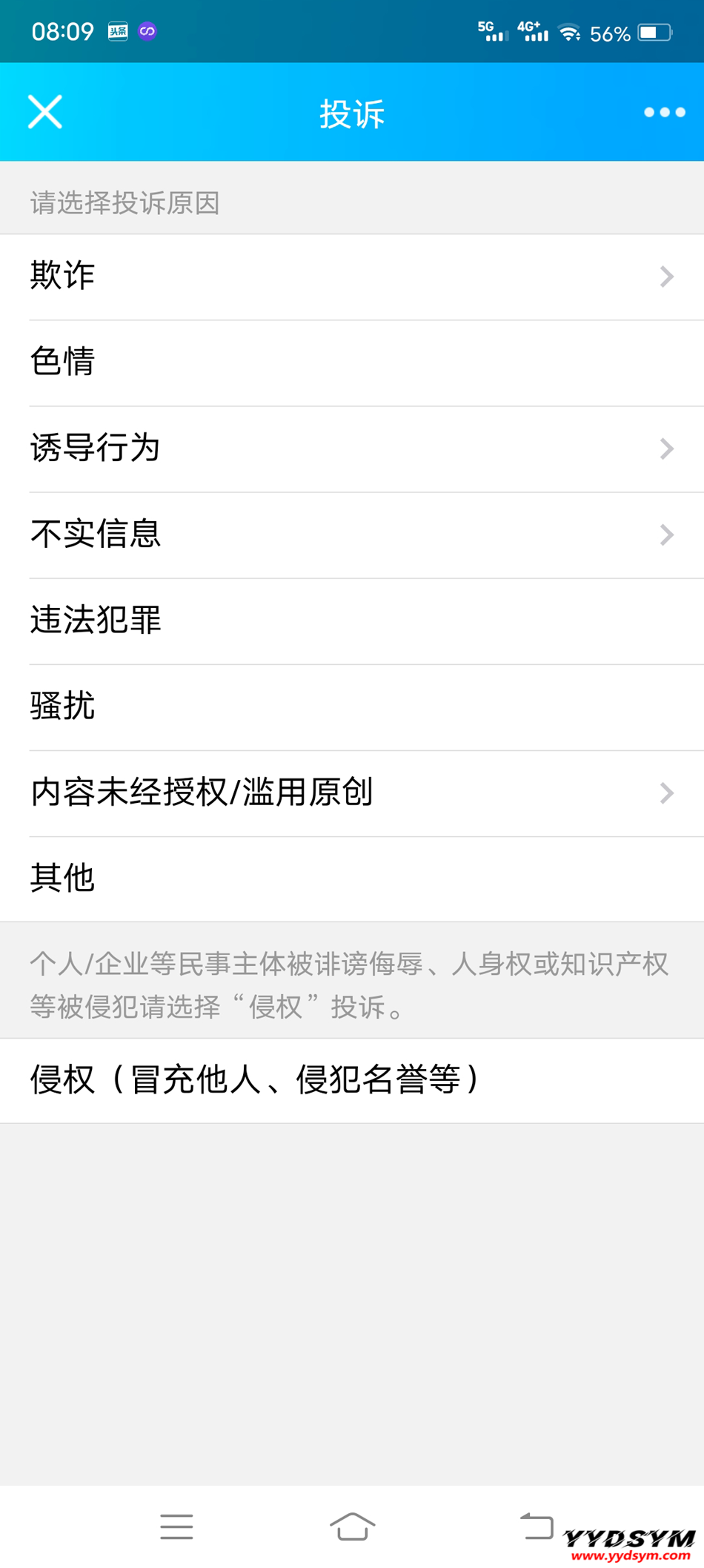Open the recent apps menu button
704x1568 pixels.
click(x=176, y=1527)
